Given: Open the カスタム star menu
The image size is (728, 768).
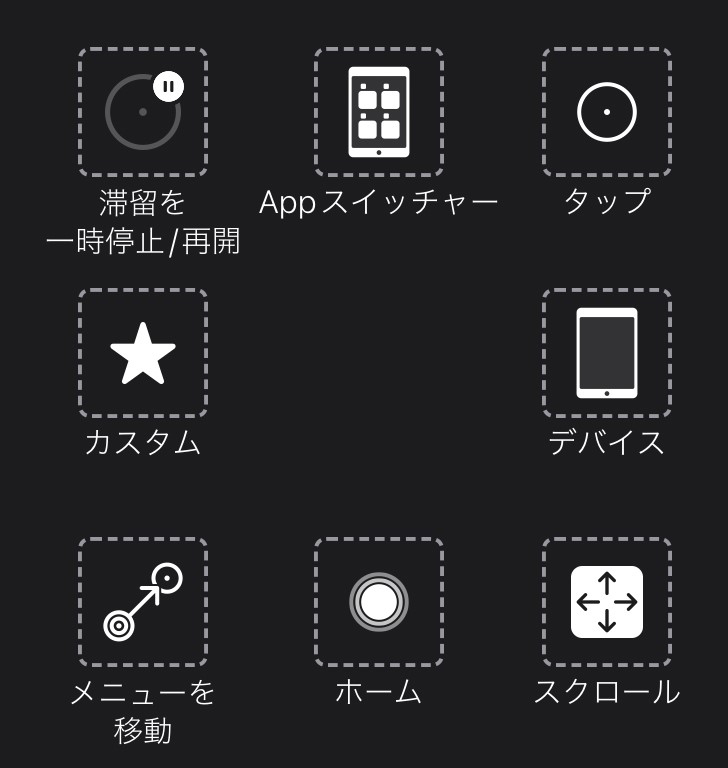Looking at the screenshot, I should (x=143, y=353).
